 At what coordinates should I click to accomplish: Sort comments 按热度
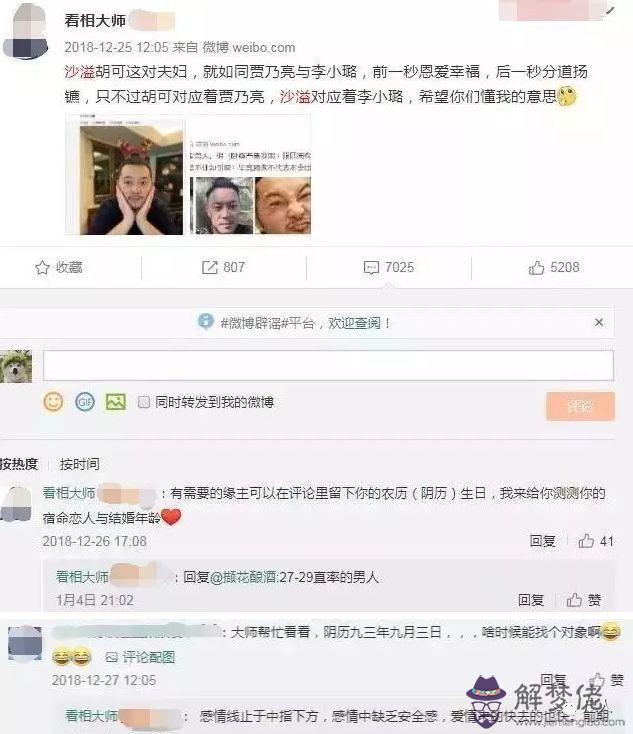pos(19,464)
